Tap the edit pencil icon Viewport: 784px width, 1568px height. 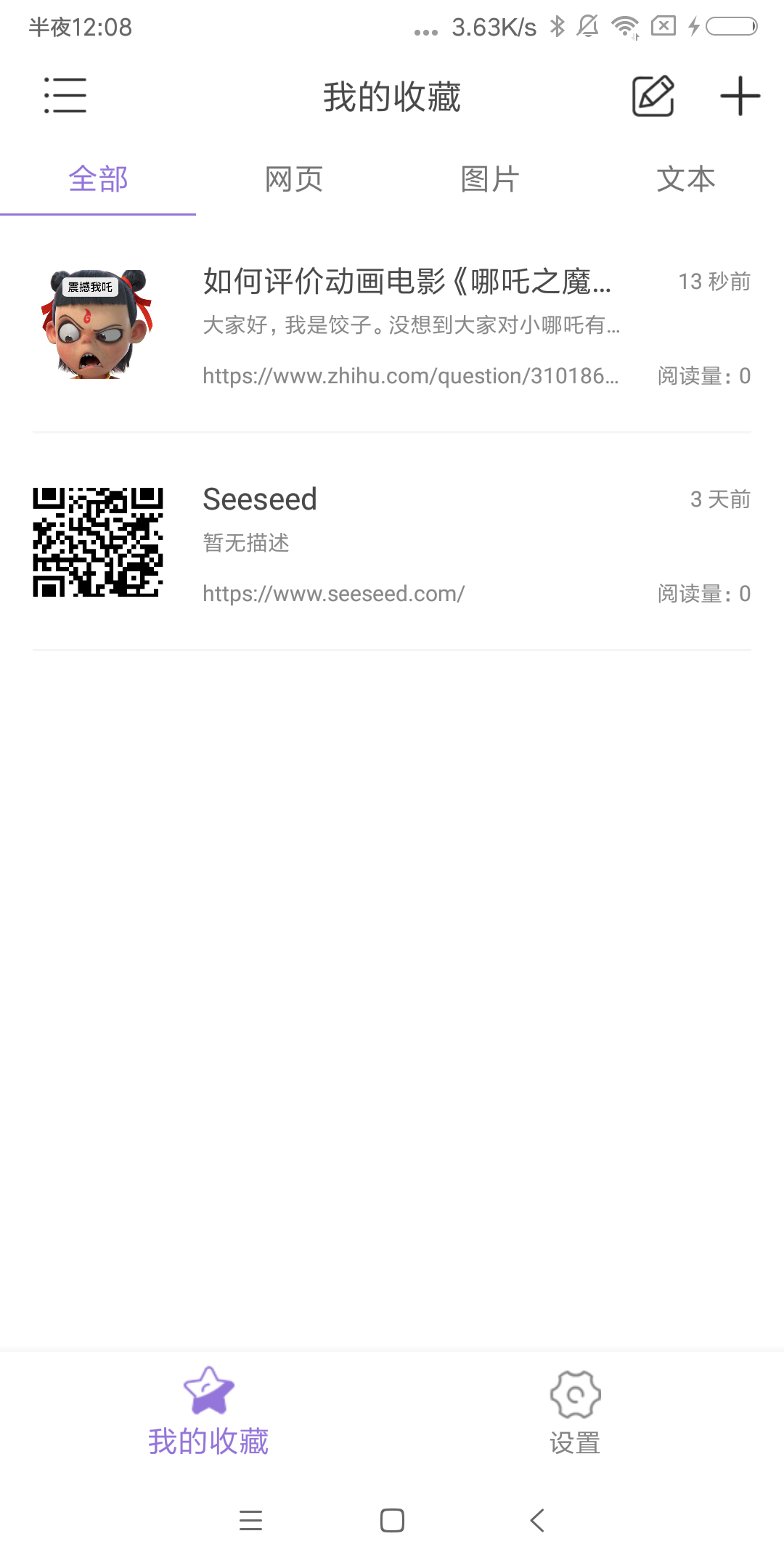click(653, 96)
